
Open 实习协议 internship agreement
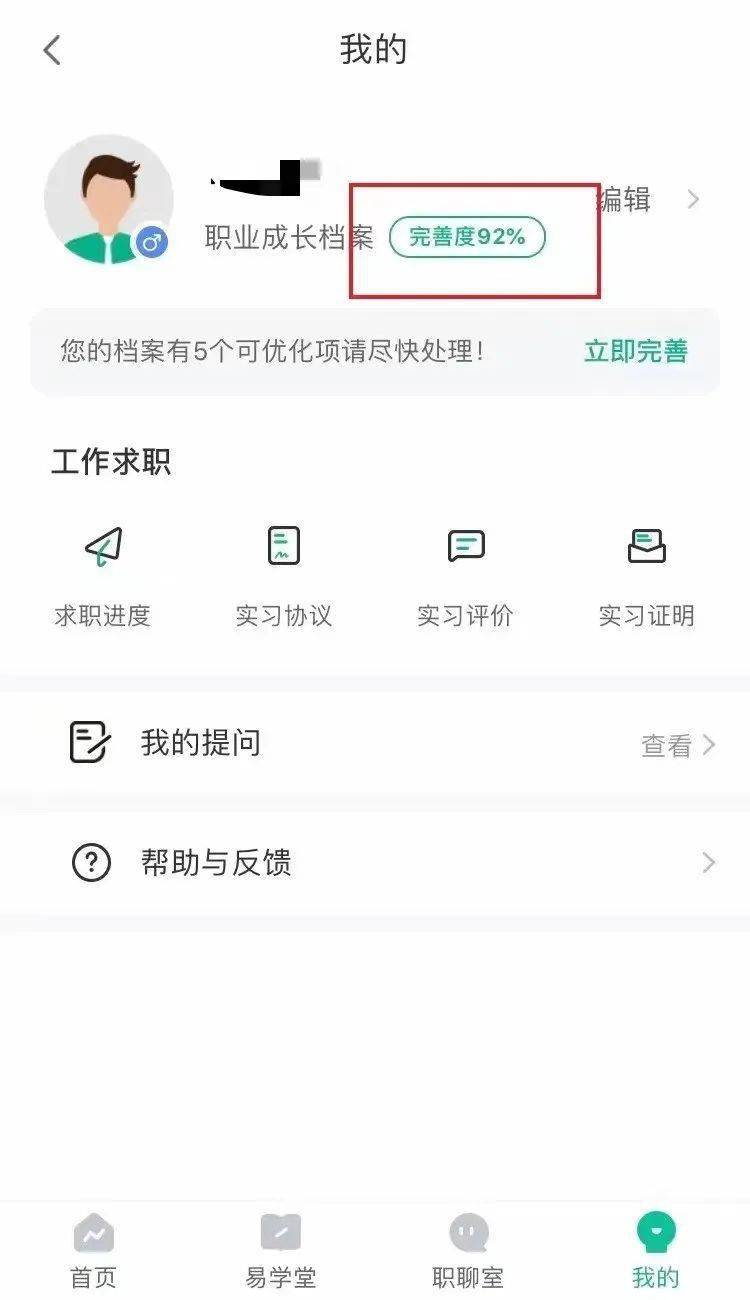click(284, 577)
